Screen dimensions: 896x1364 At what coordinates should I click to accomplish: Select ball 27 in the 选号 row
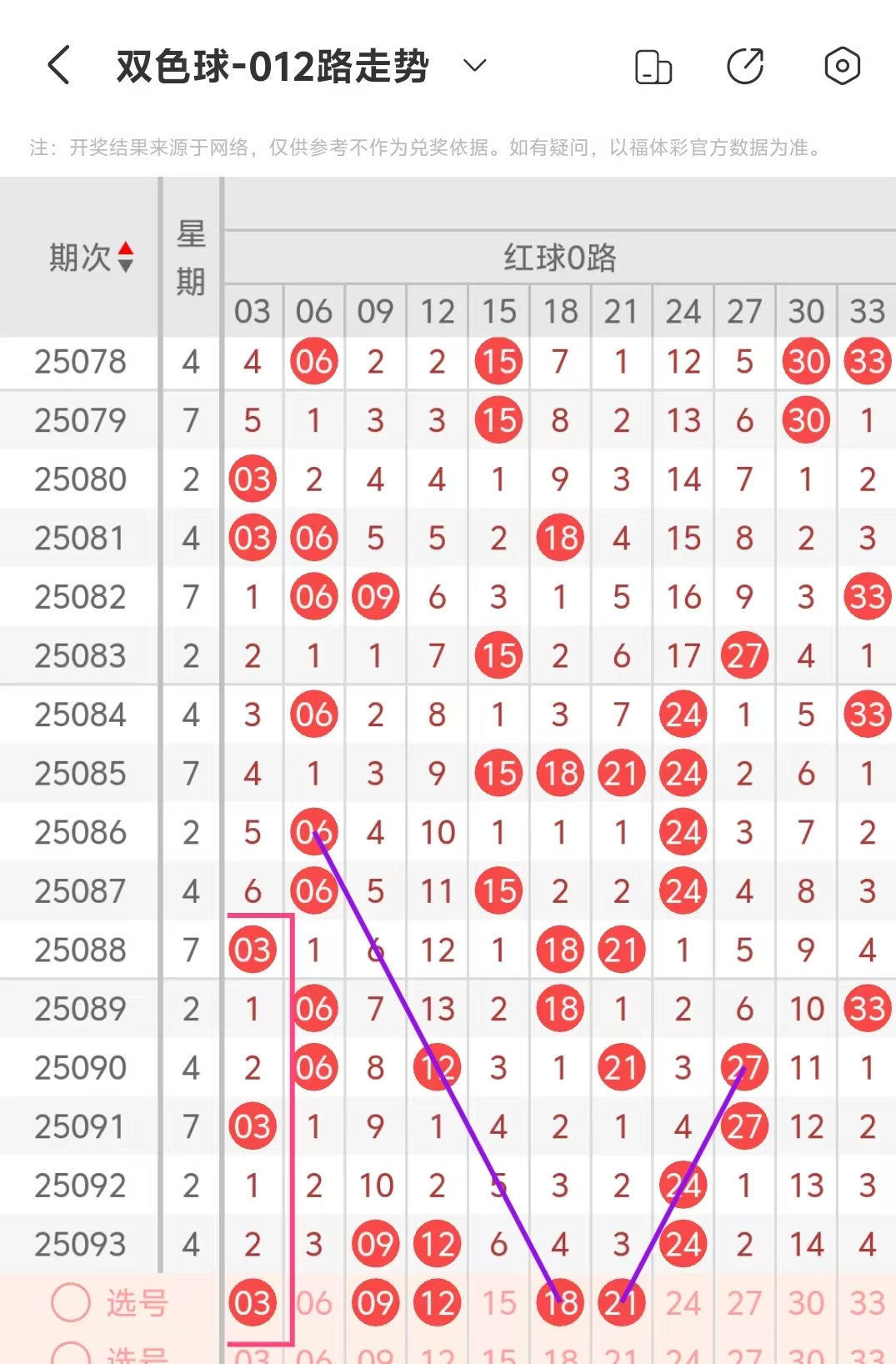(744, 1302)
